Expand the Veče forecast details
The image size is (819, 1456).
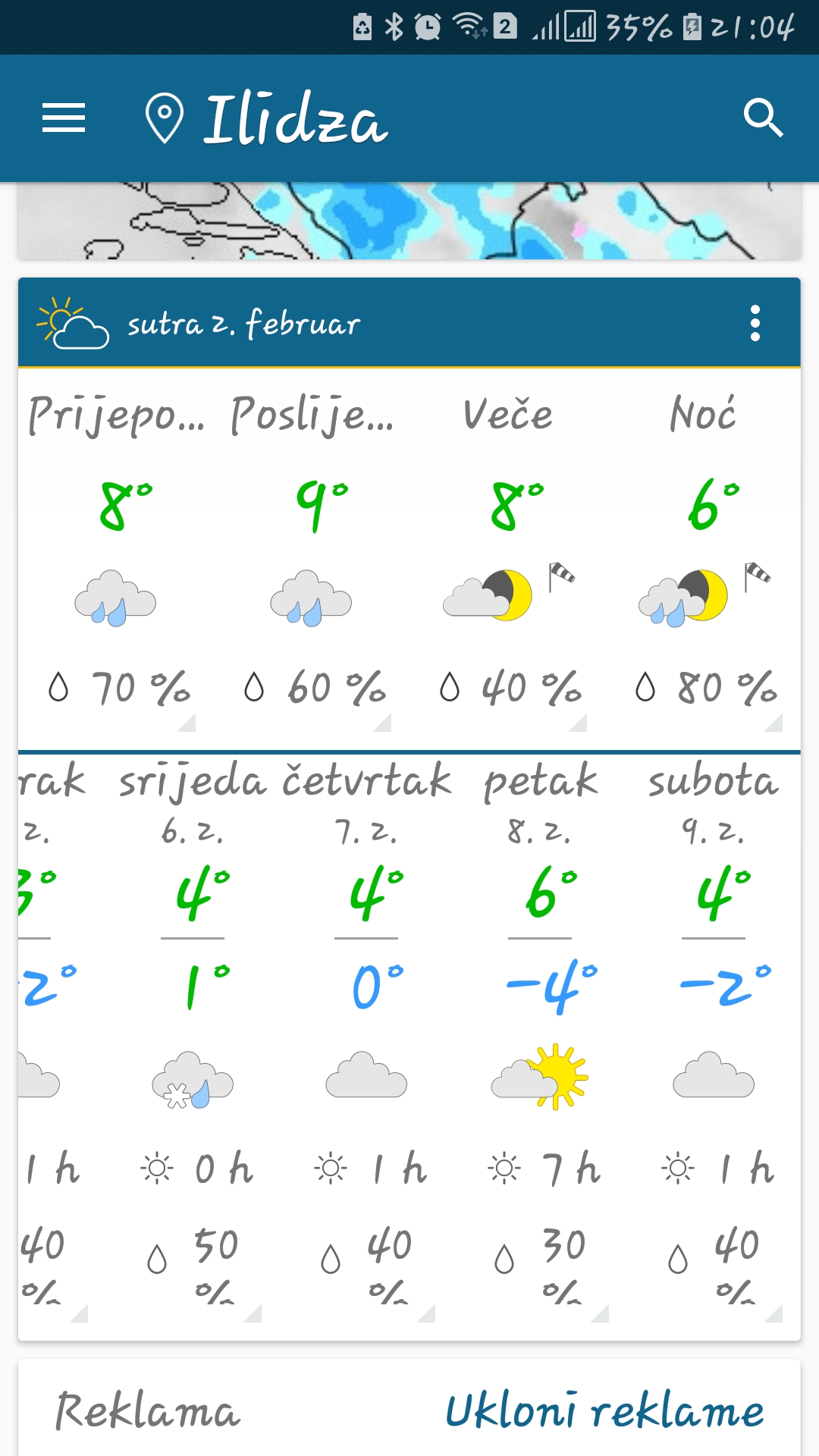[507, 559]
